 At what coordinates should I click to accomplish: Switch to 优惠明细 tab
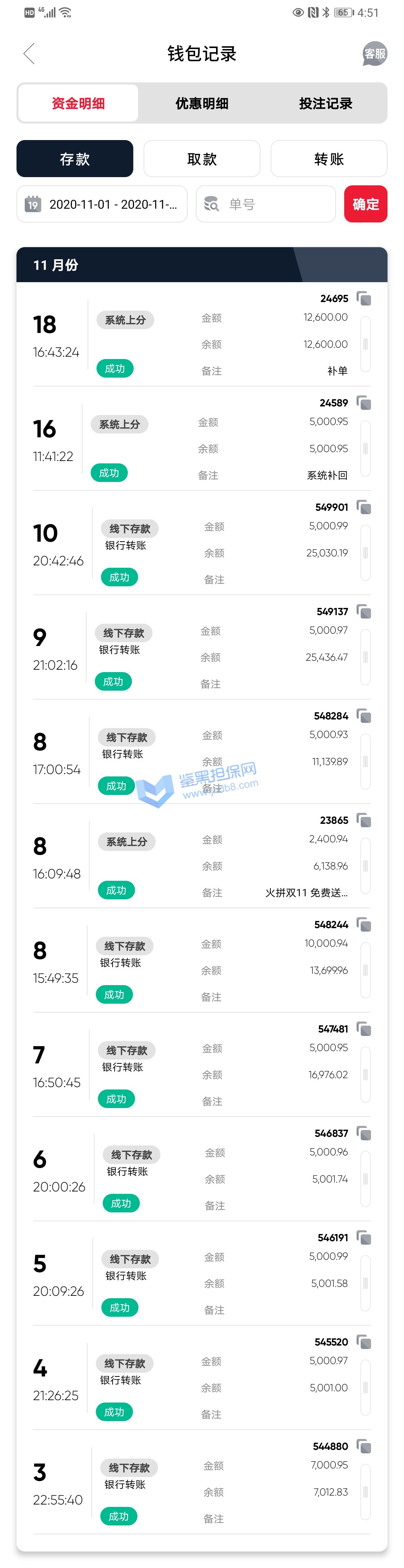pyautogui.click(x=202, y=103)
